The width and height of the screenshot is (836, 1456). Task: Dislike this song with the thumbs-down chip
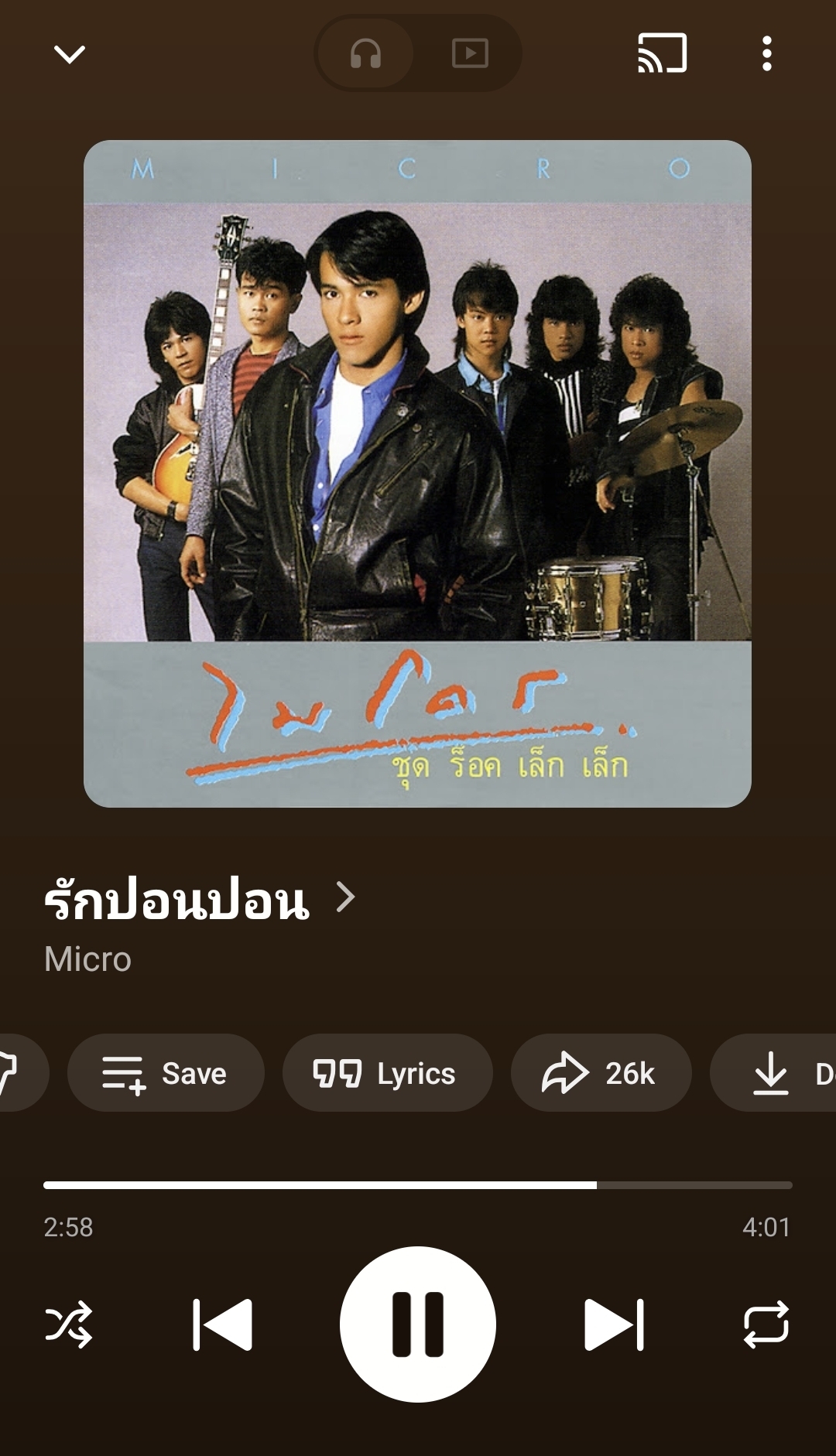tap(15, 1073)
